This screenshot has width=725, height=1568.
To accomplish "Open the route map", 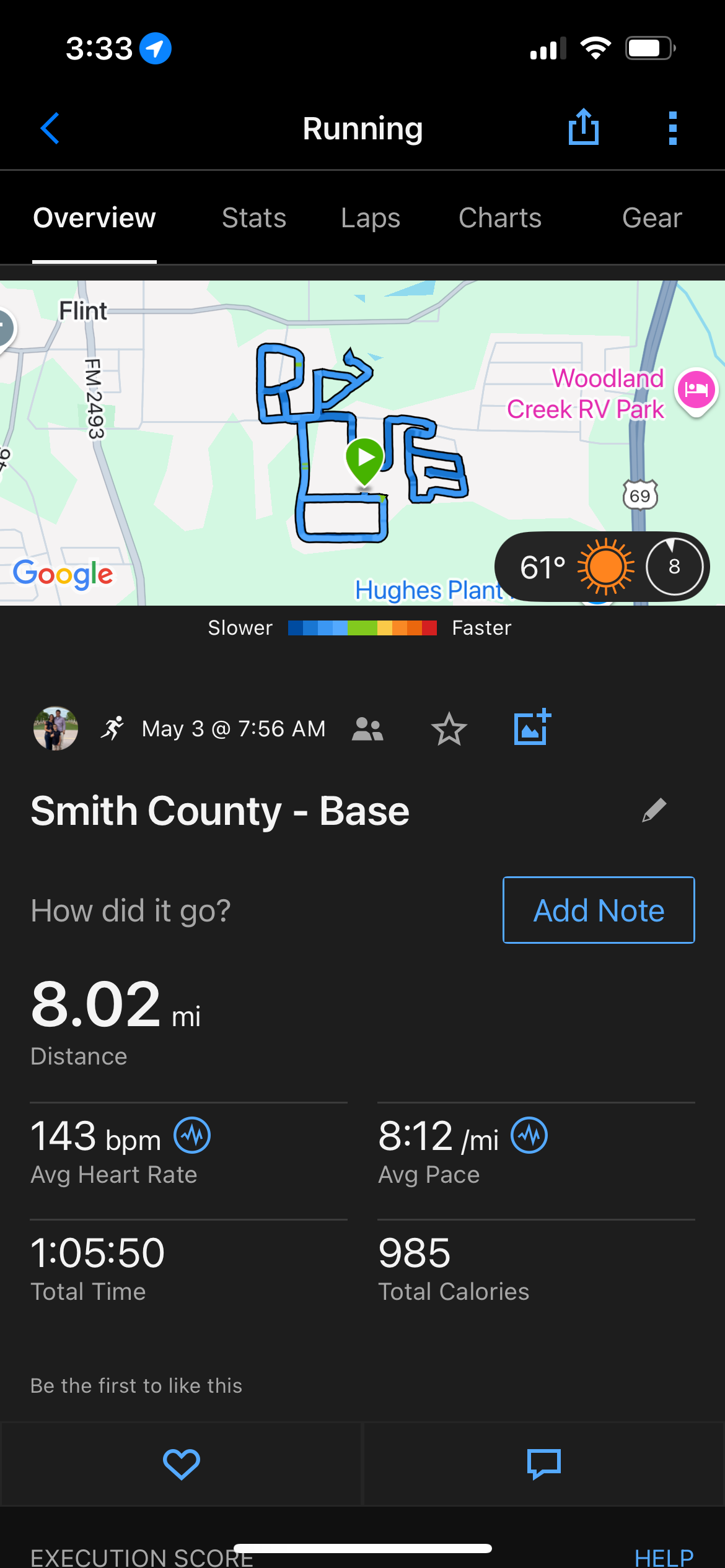I will 362,443.
